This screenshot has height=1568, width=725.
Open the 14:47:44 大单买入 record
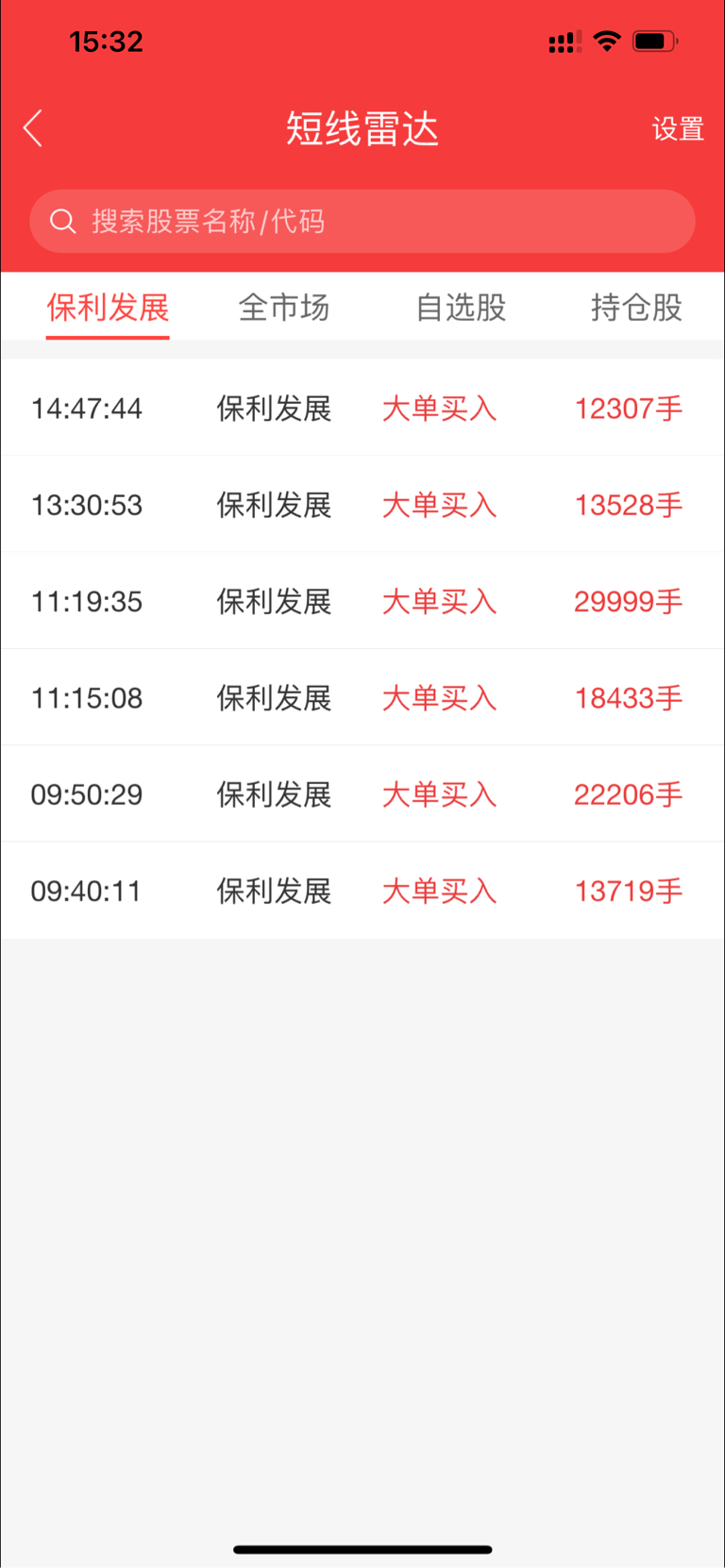[x=362, y=409]
